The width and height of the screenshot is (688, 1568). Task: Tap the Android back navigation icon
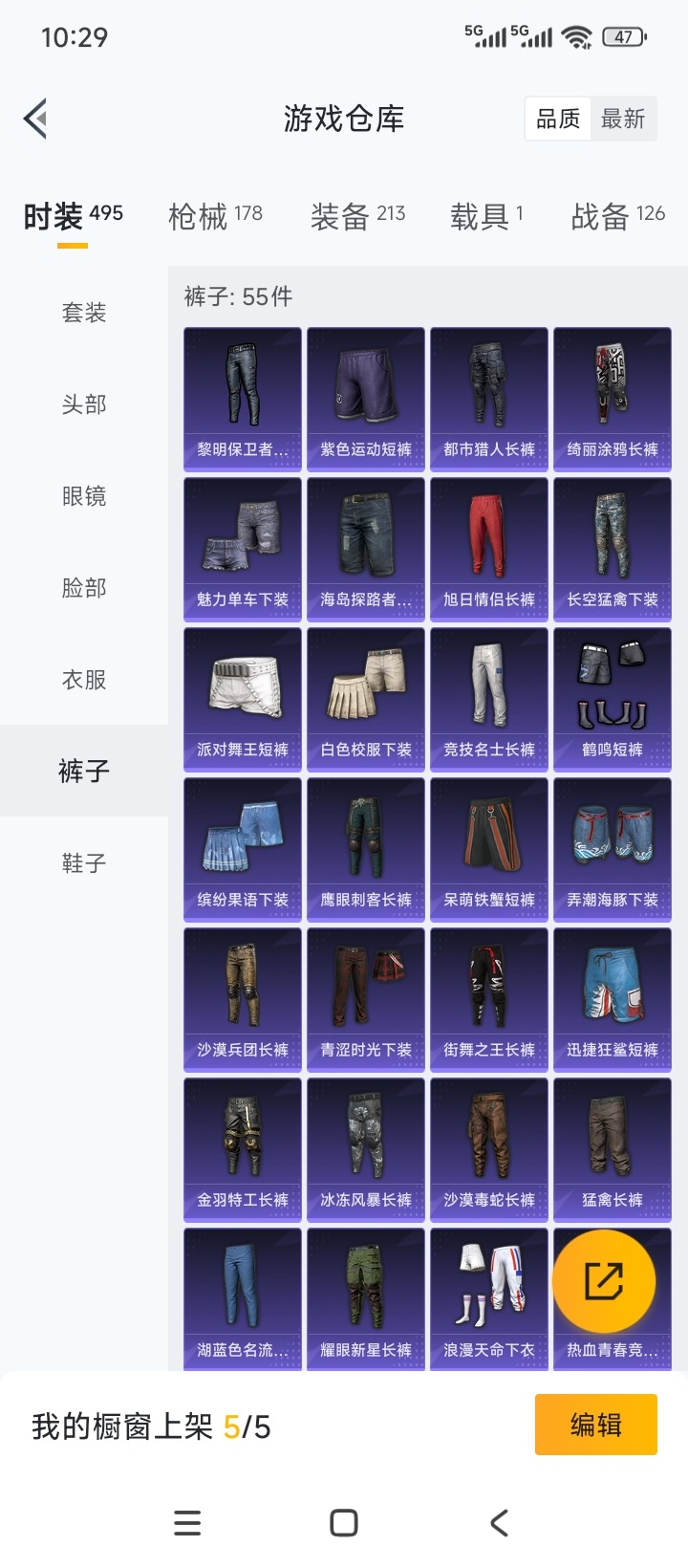click(500, 1522)
